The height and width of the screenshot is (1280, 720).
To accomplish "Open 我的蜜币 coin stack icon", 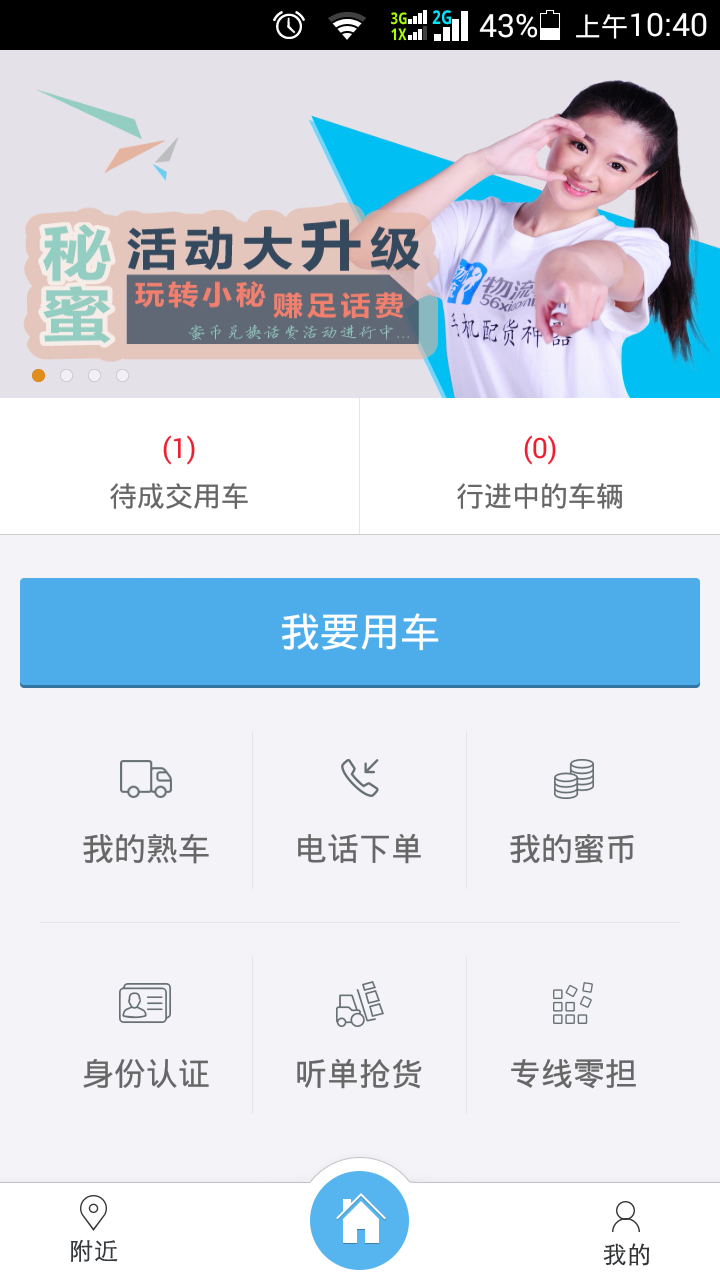I will click(x=573, y=780).
